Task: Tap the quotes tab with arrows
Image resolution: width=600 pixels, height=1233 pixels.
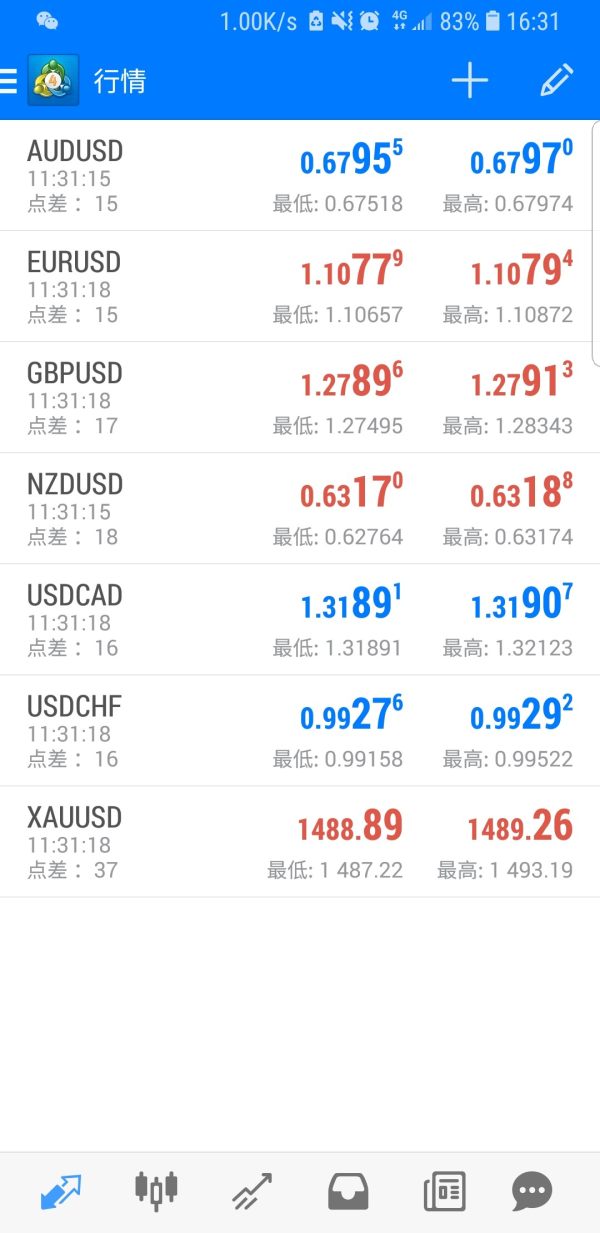Action: coord(61,1192)
